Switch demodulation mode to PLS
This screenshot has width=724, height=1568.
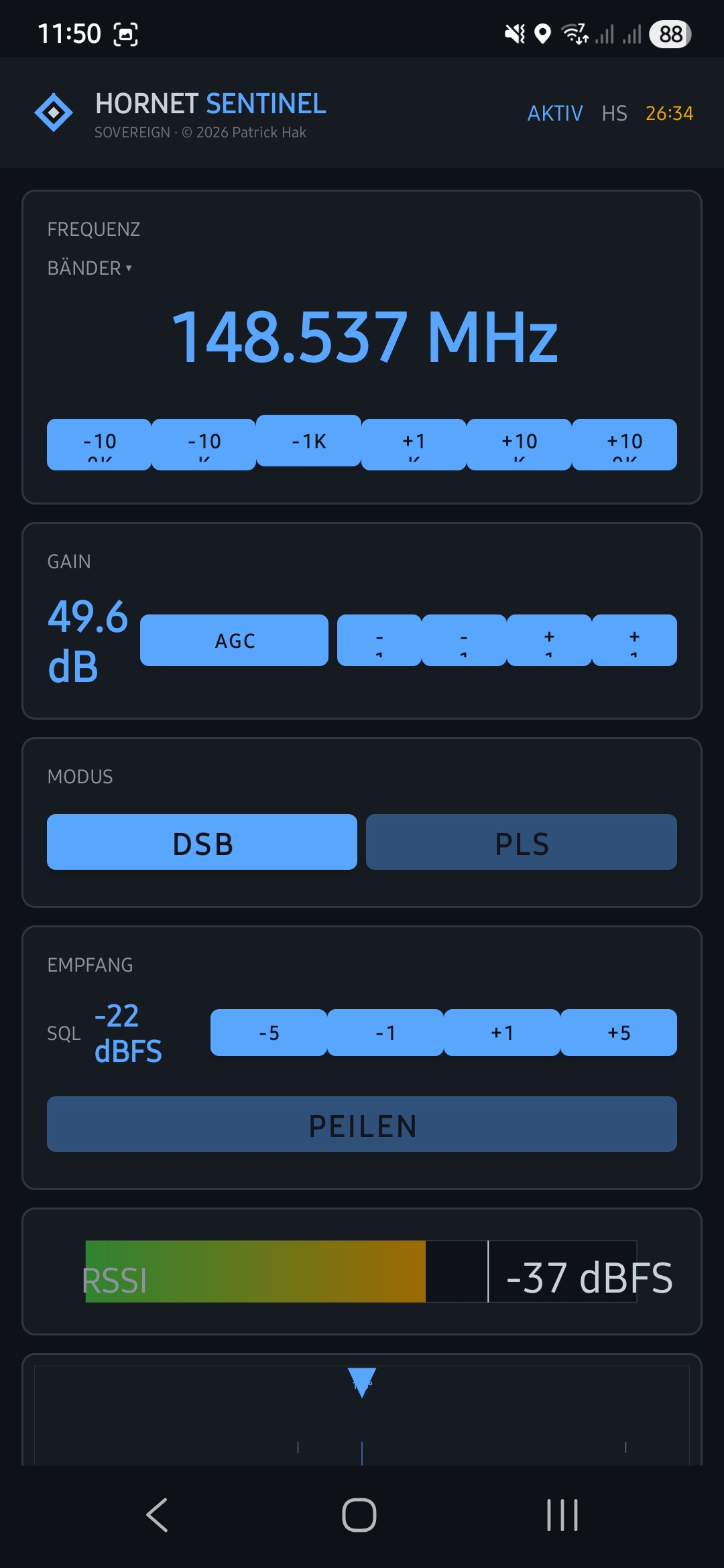521,843
